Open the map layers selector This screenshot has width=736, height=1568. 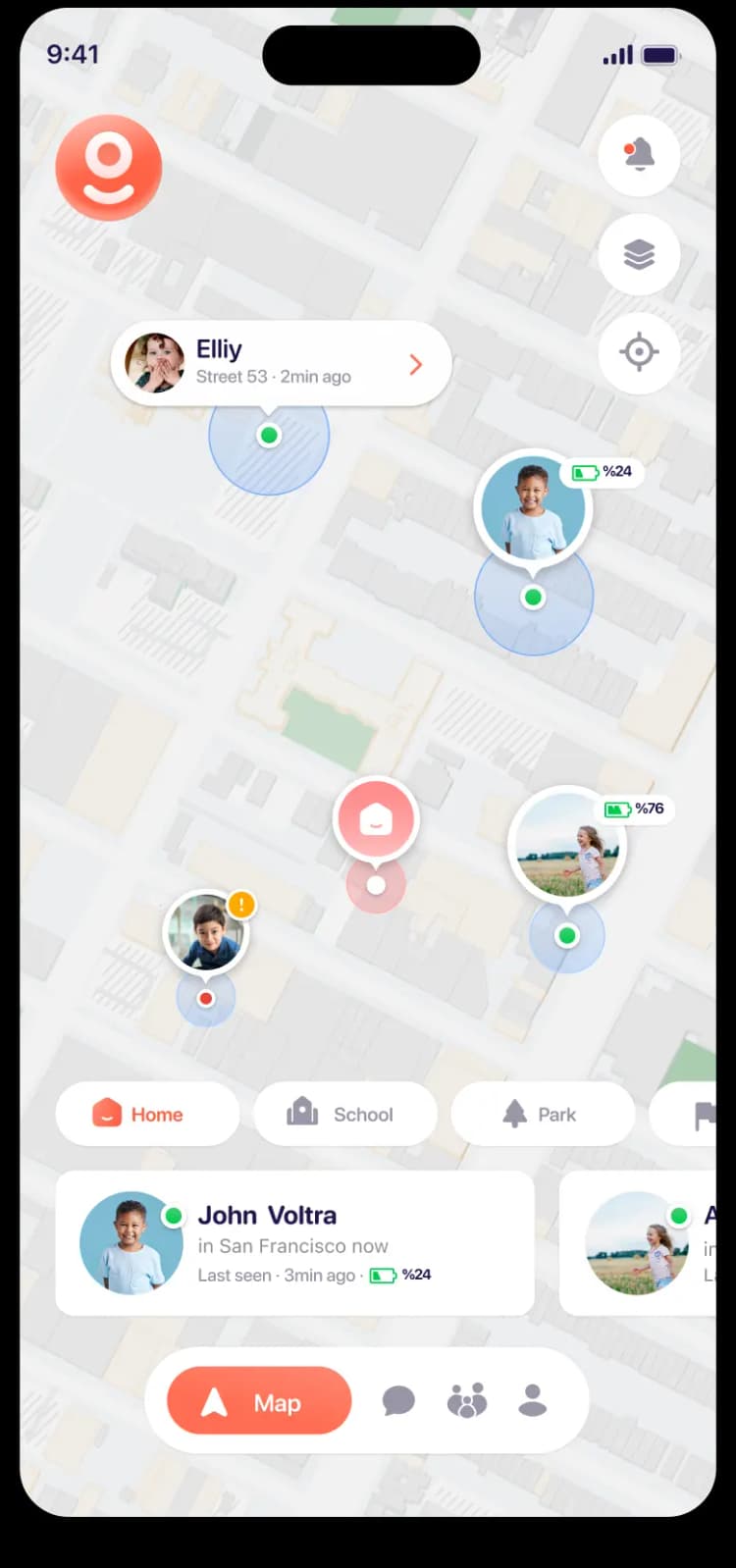pyautogui.click(x=639, y=254)
